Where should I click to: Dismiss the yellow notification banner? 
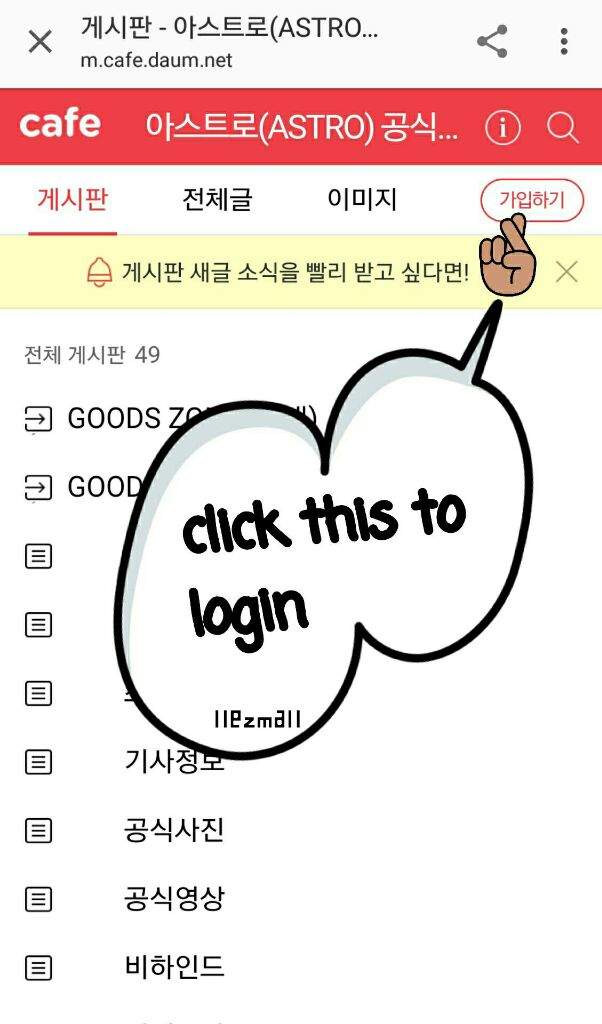tap(566, 272)
